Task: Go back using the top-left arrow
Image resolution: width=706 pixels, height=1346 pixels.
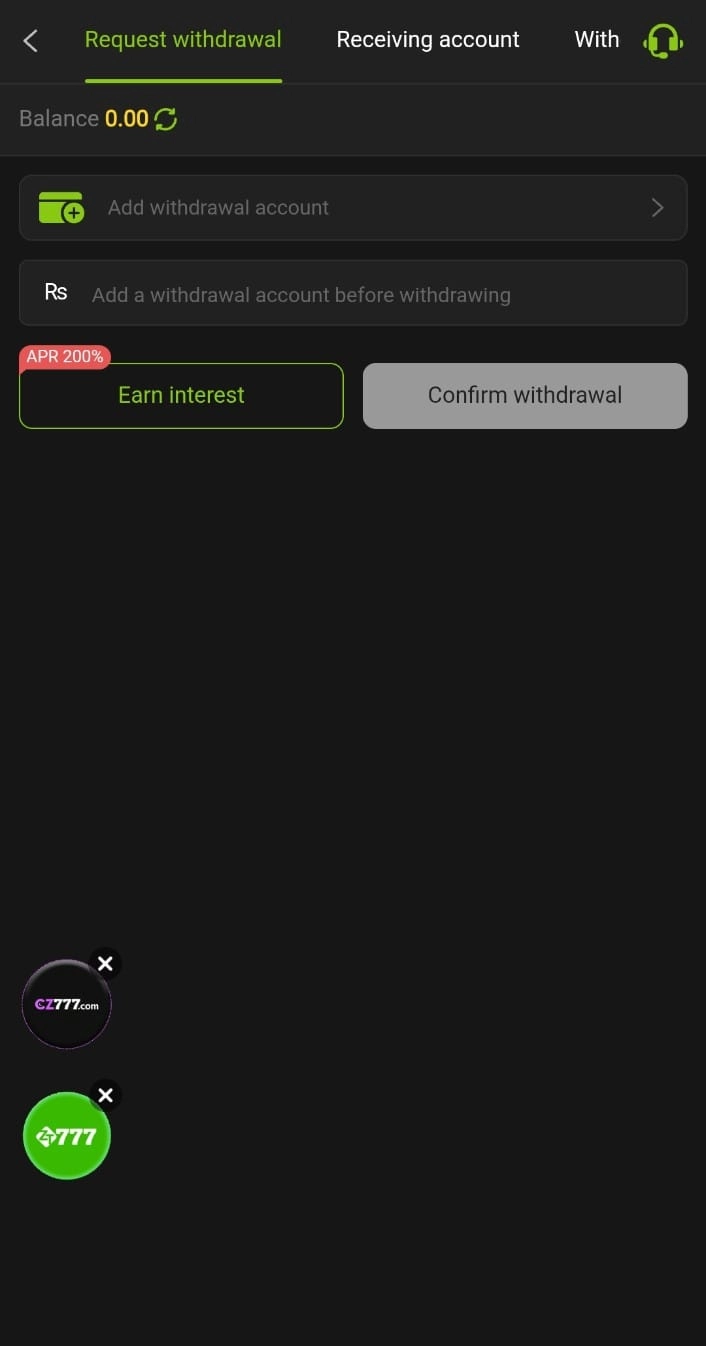Action: 31,41
